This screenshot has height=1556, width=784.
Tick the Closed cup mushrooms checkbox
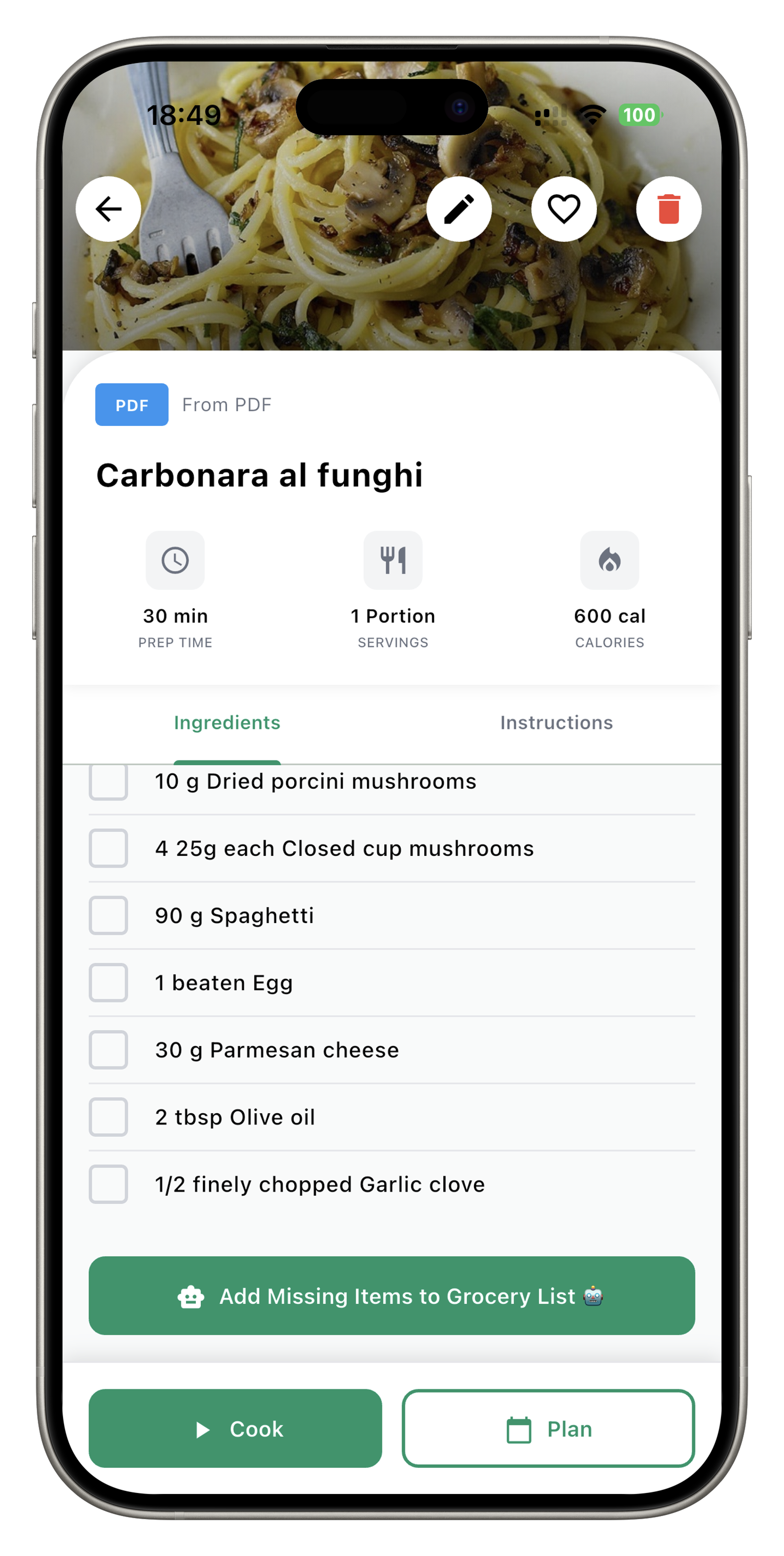click(109, 848)
